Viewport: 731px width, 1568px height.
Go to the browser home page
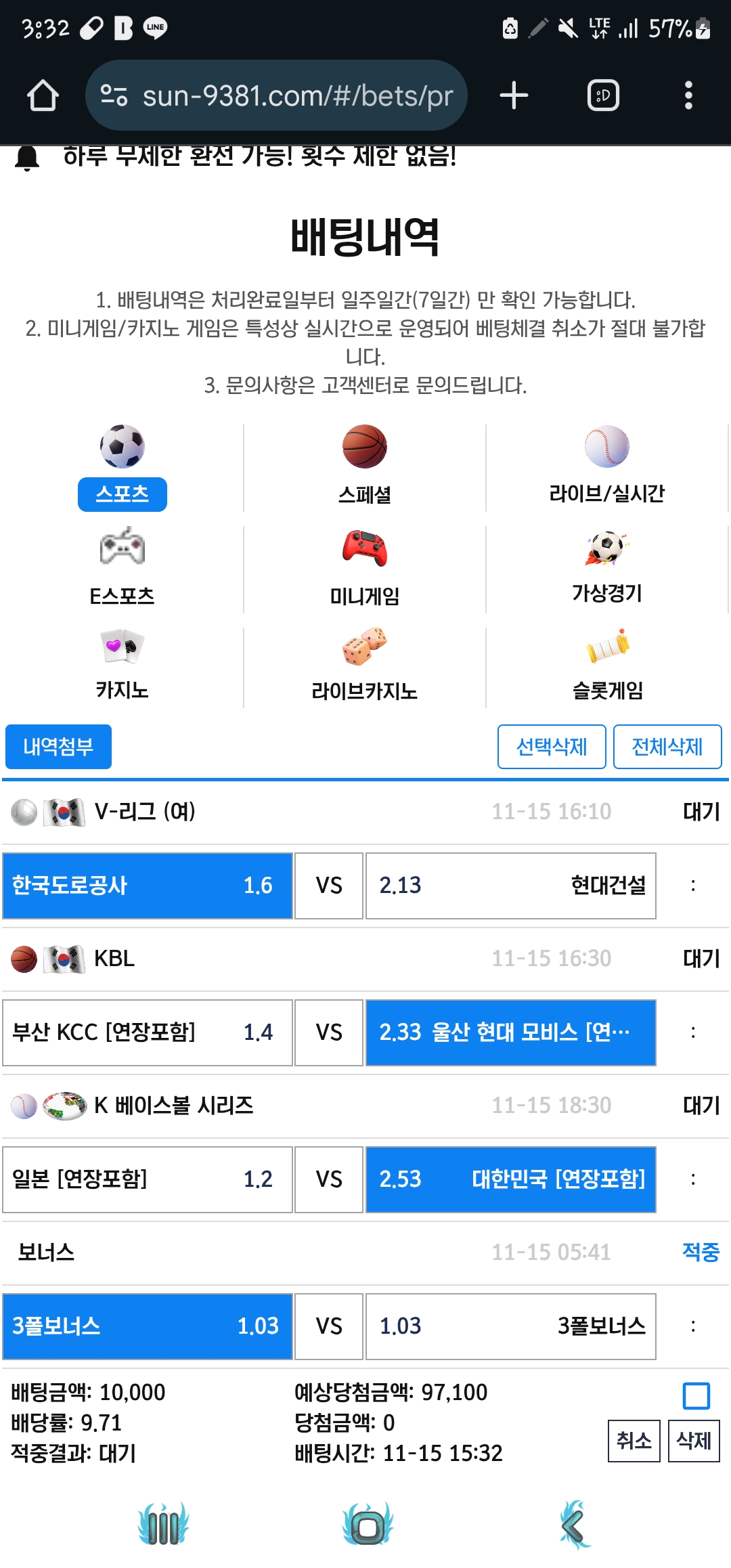click(x=42, y=95)
